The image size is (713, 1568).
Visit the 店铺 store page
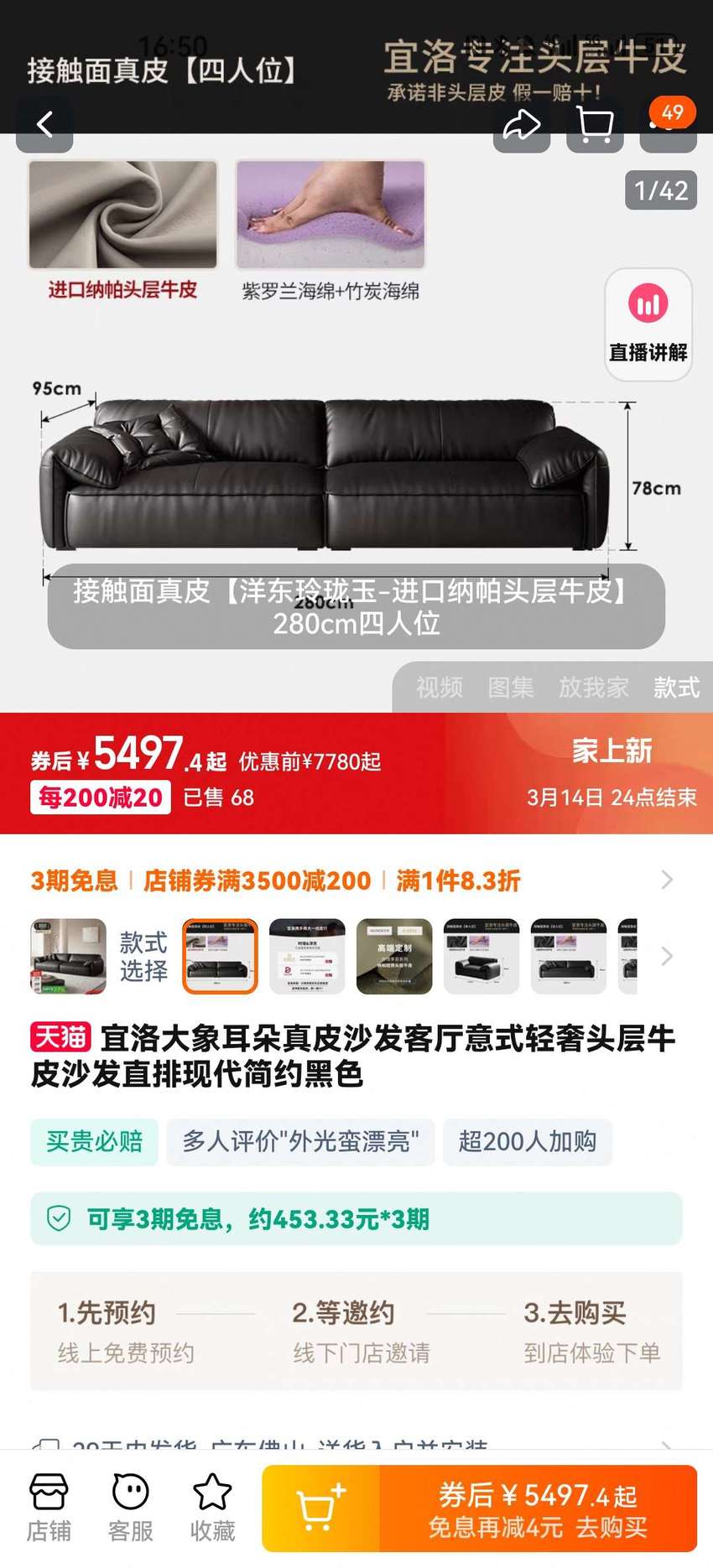point(49,1508)
